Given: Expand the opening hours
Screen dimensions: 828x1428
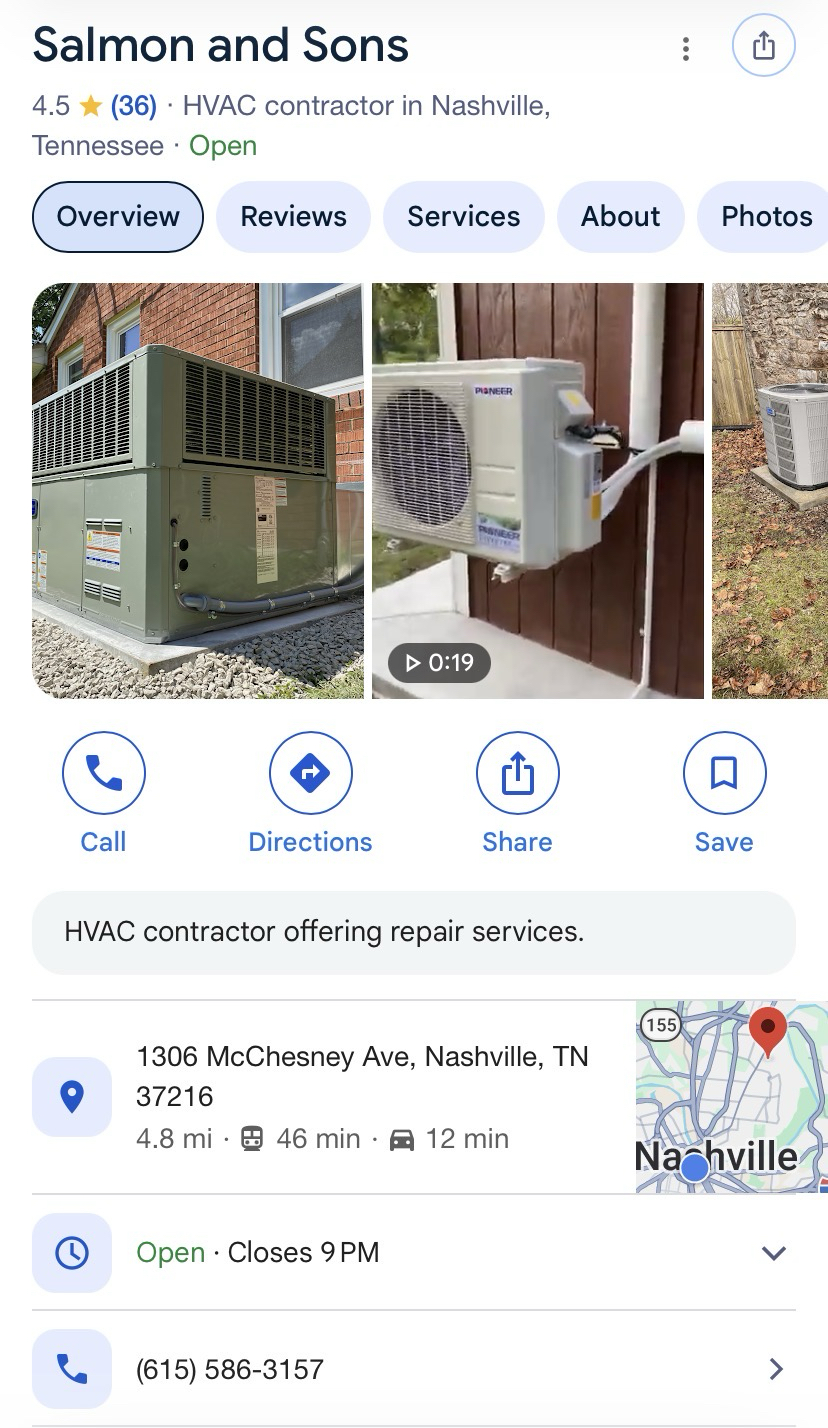Looking at the screenshot, I should pyautogui.click(x=773, y=1252).
